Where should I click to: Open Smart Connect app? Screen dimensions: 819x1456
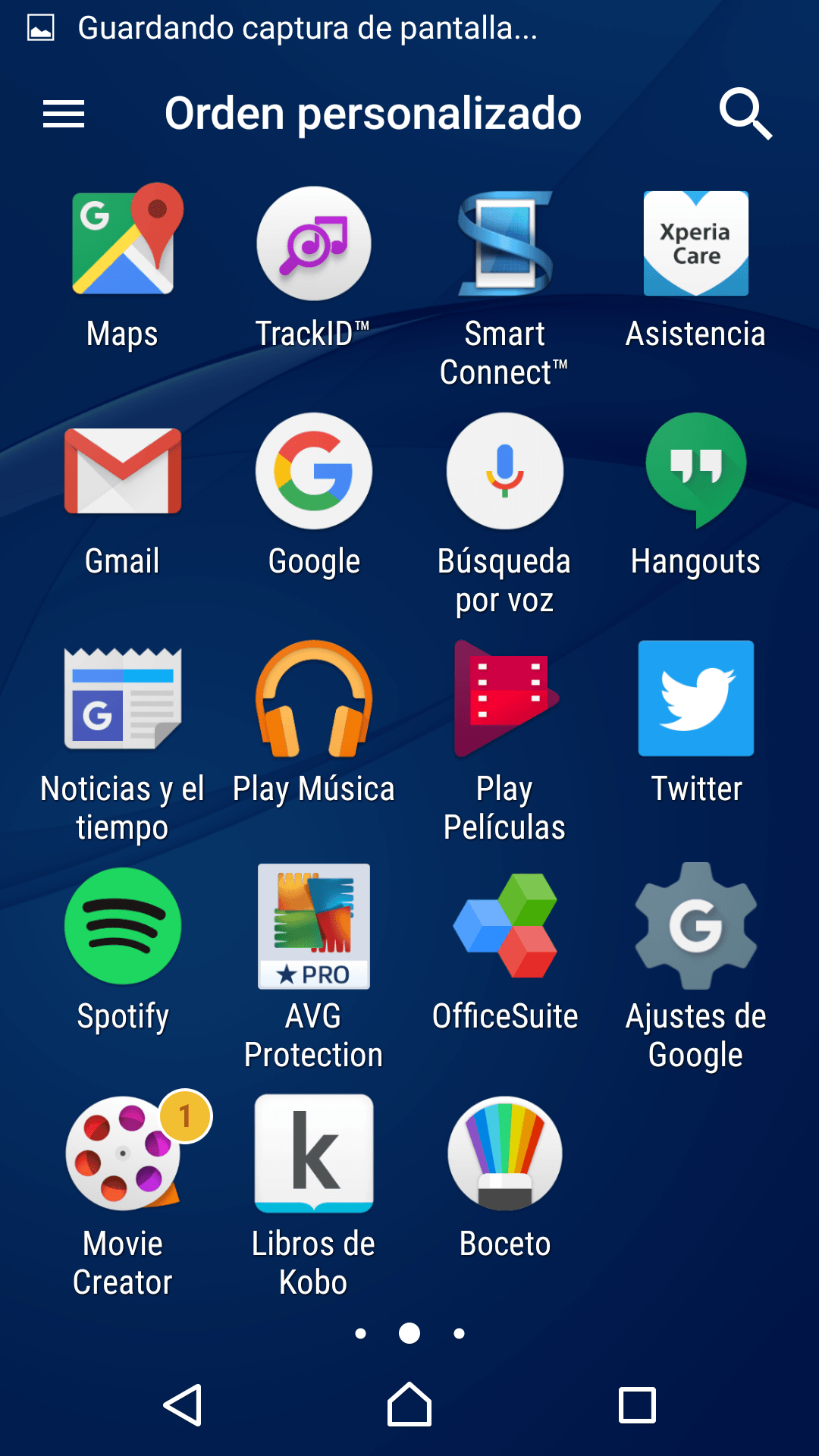point(505,243)
